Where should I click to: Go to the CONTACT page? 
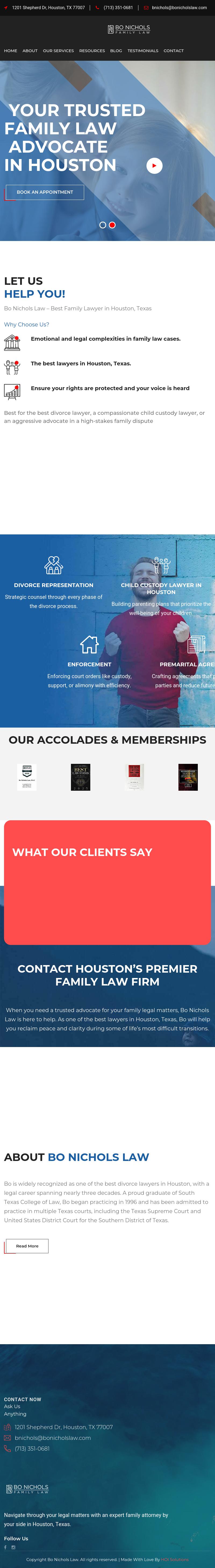click(x=174, y=51)
